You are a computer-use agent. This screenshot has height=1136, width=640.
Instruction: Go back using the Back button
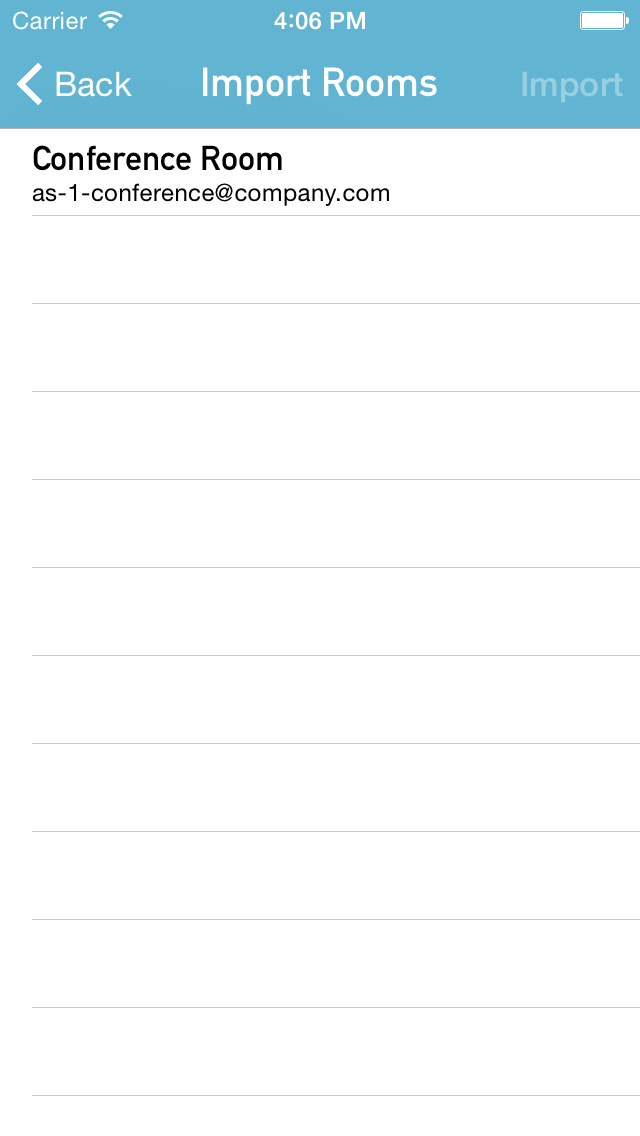point(74,85)
